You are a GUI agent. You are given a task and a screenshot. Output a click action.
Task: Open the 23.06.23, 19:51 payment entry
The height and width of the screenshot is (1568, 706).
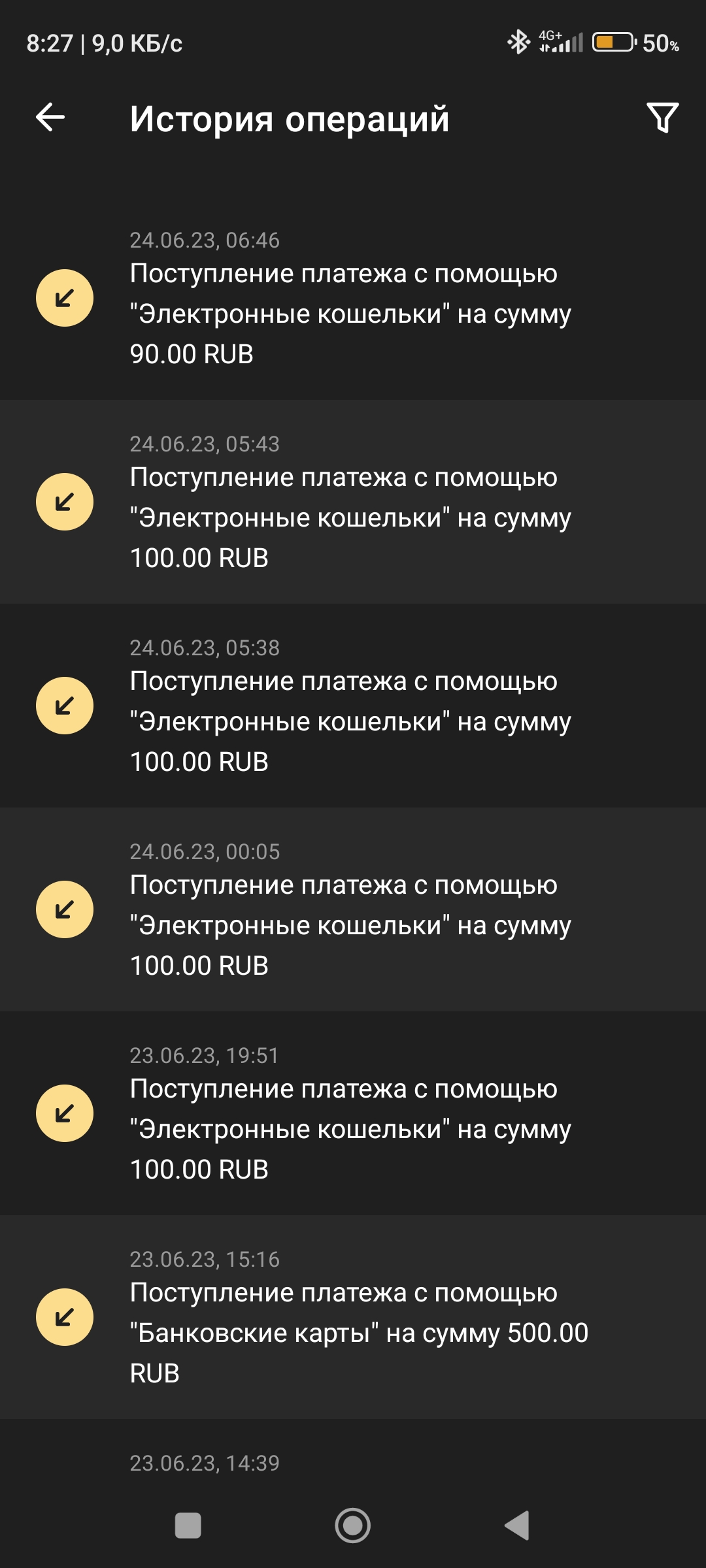click(x=353, y=1114)
